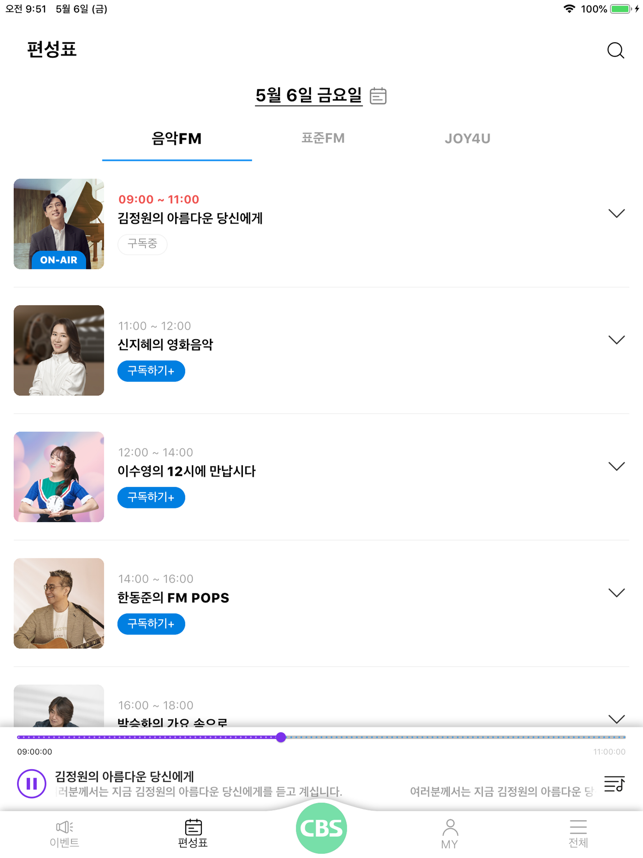This screenshot has height=858, width=643.
Task: Open the ON-AIR 김정원 program thumbnail
Action: [x=59, y=224]
